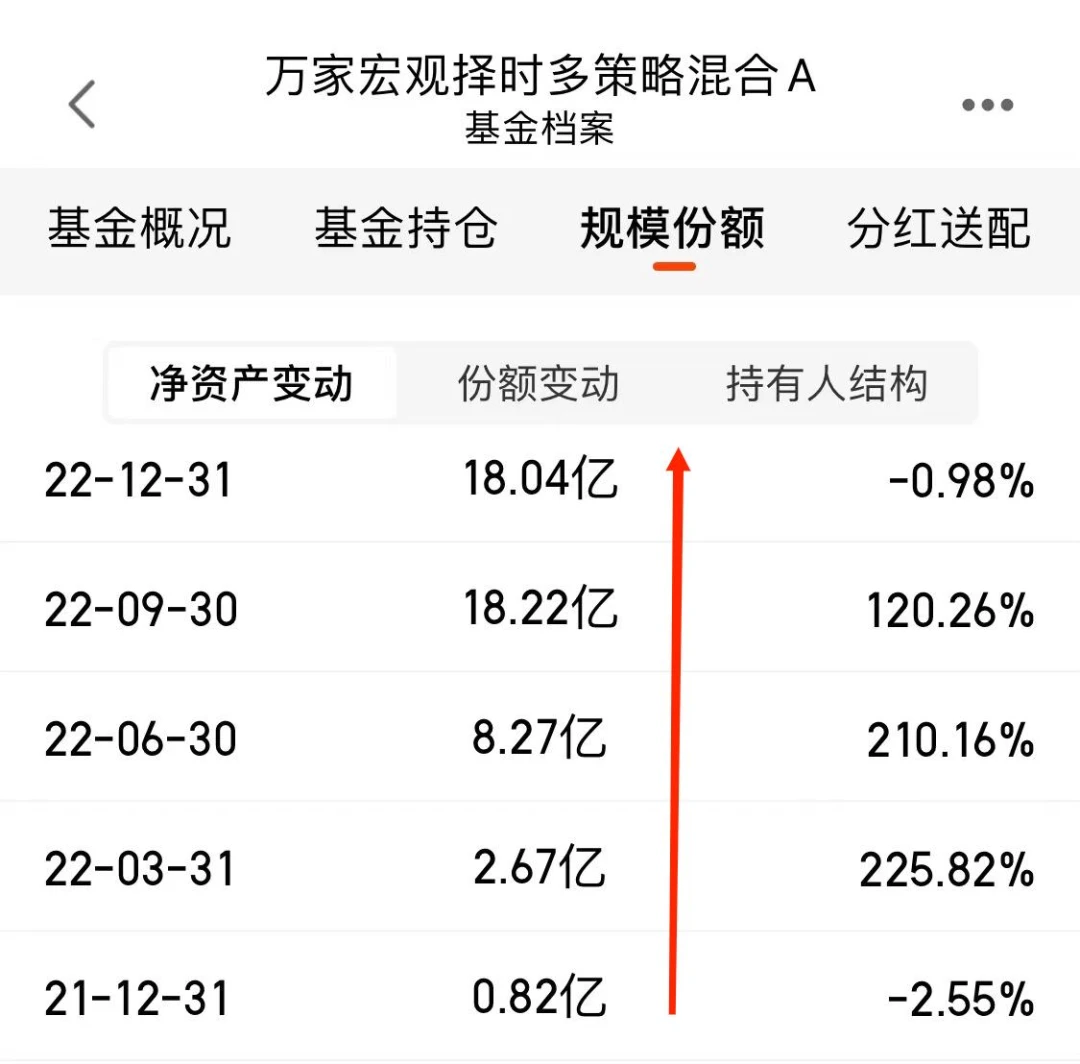This screenshot has height=1064, width=1080.
Task: Open the three-dot overflow menu
Action: [x=987, y=105]
